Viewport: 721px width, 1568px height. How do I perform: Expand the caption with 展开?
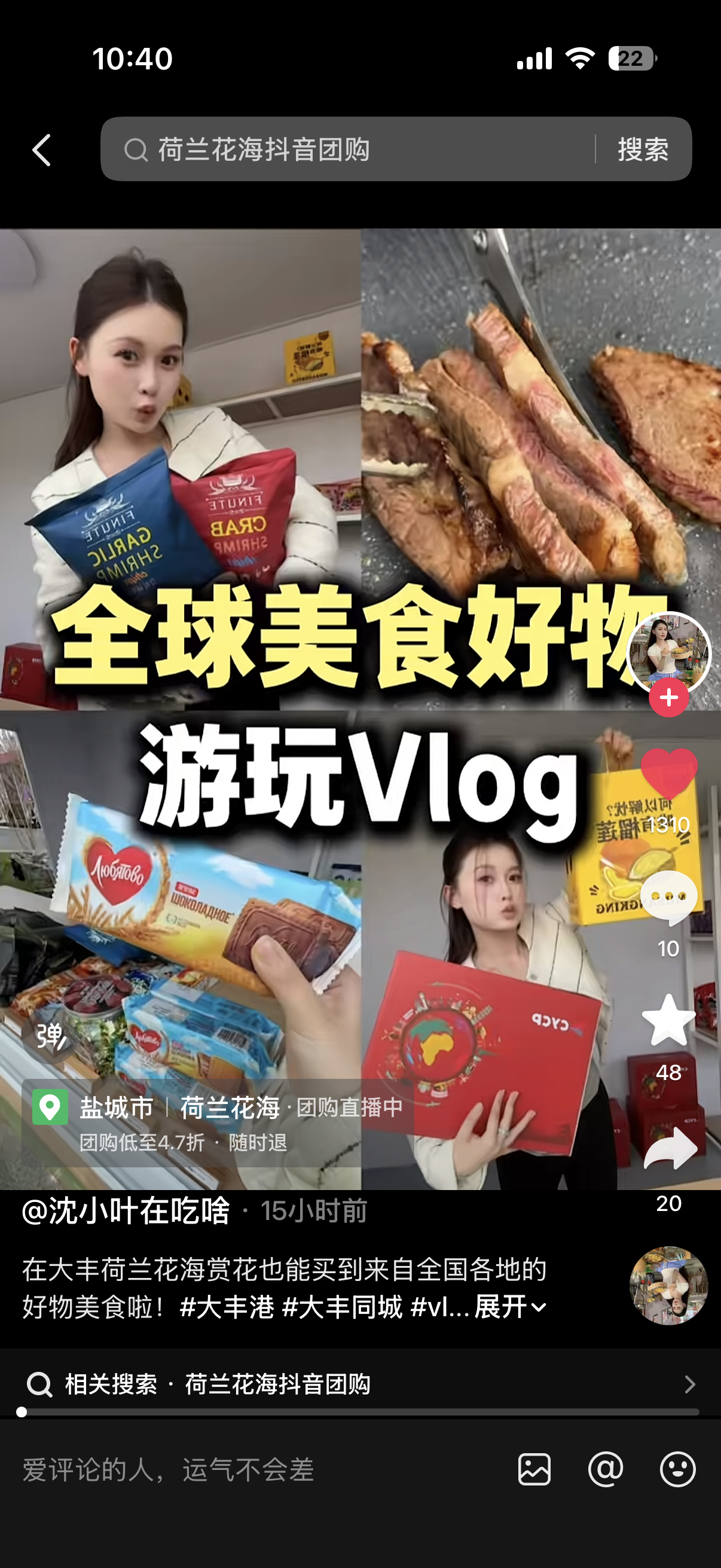tap(510, 1307)
